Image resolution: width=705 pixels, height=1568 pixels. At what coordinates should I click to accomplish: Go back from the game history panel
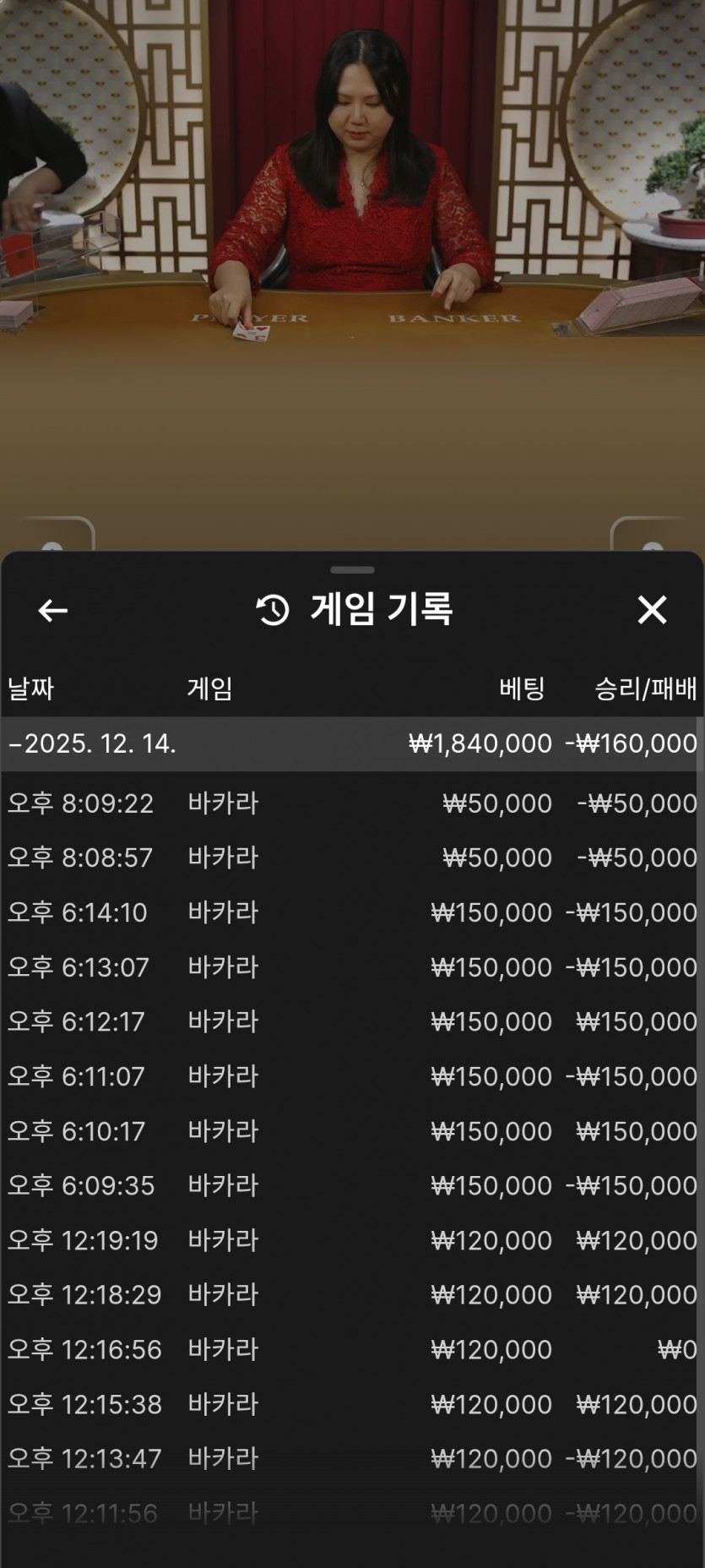pyautogui.click(x=52, y=610)
